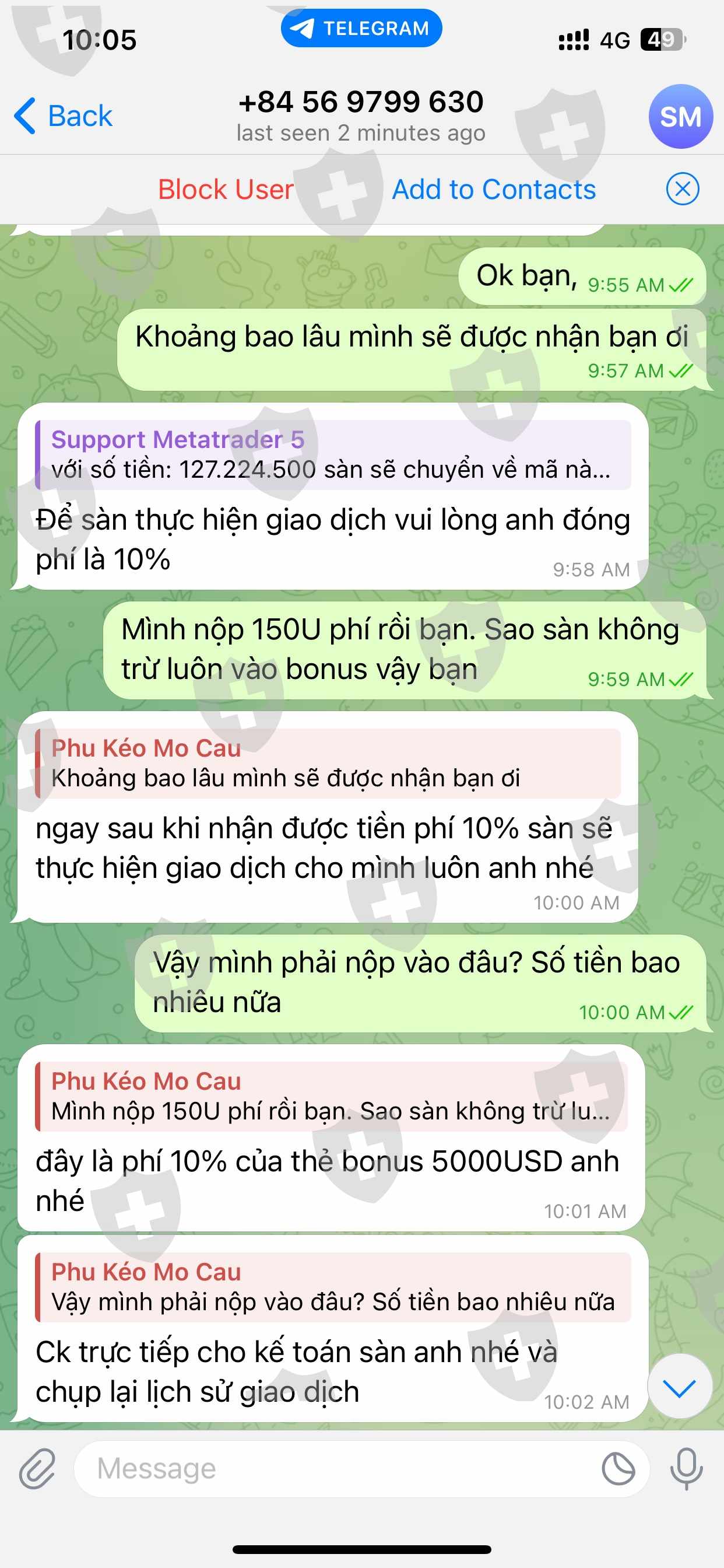Add this number to Contacts
Image resolution: width=724 pixels, height=1568 pixels.
point(493,190)
